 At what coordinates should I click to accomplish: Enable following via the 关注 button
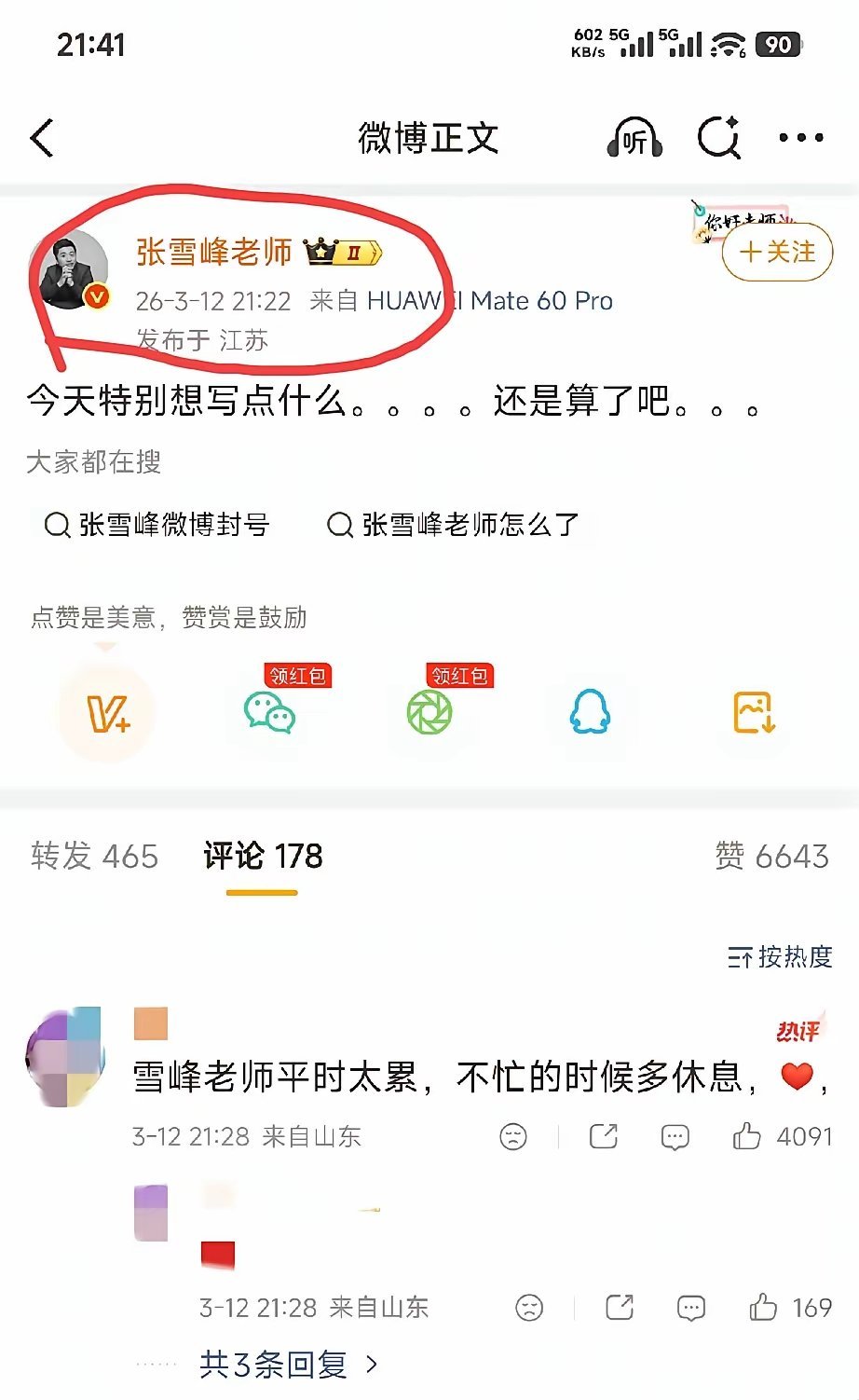(778, 252)
